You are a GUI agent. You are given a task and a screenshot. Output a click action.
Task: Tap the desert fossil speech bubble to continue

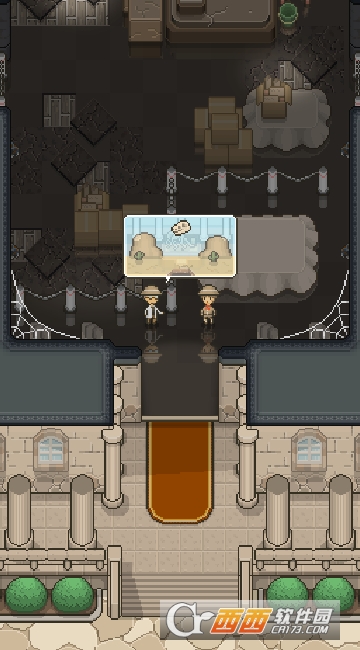click(180, 246)
